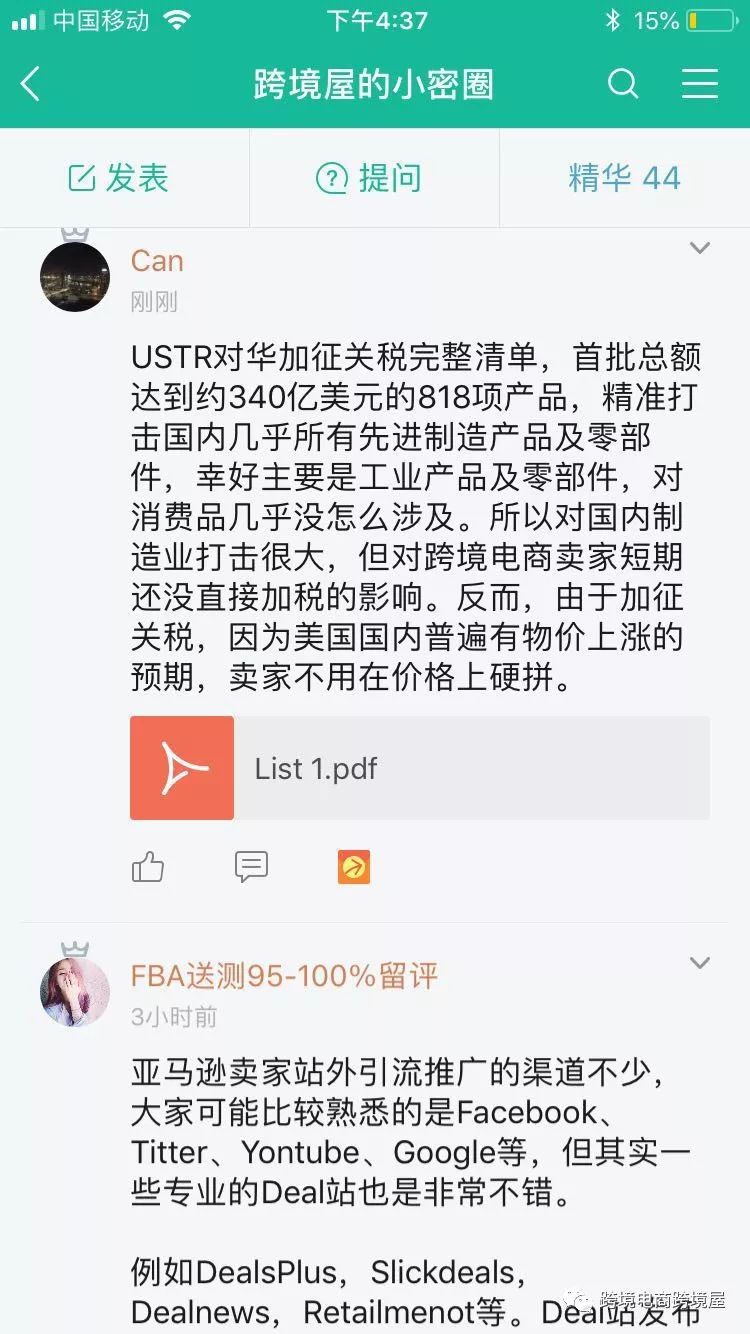The width and height of the screenshot is (750, 1334).
Task: Go back from 跨境屋的小密圈
Action: [31, 85]
